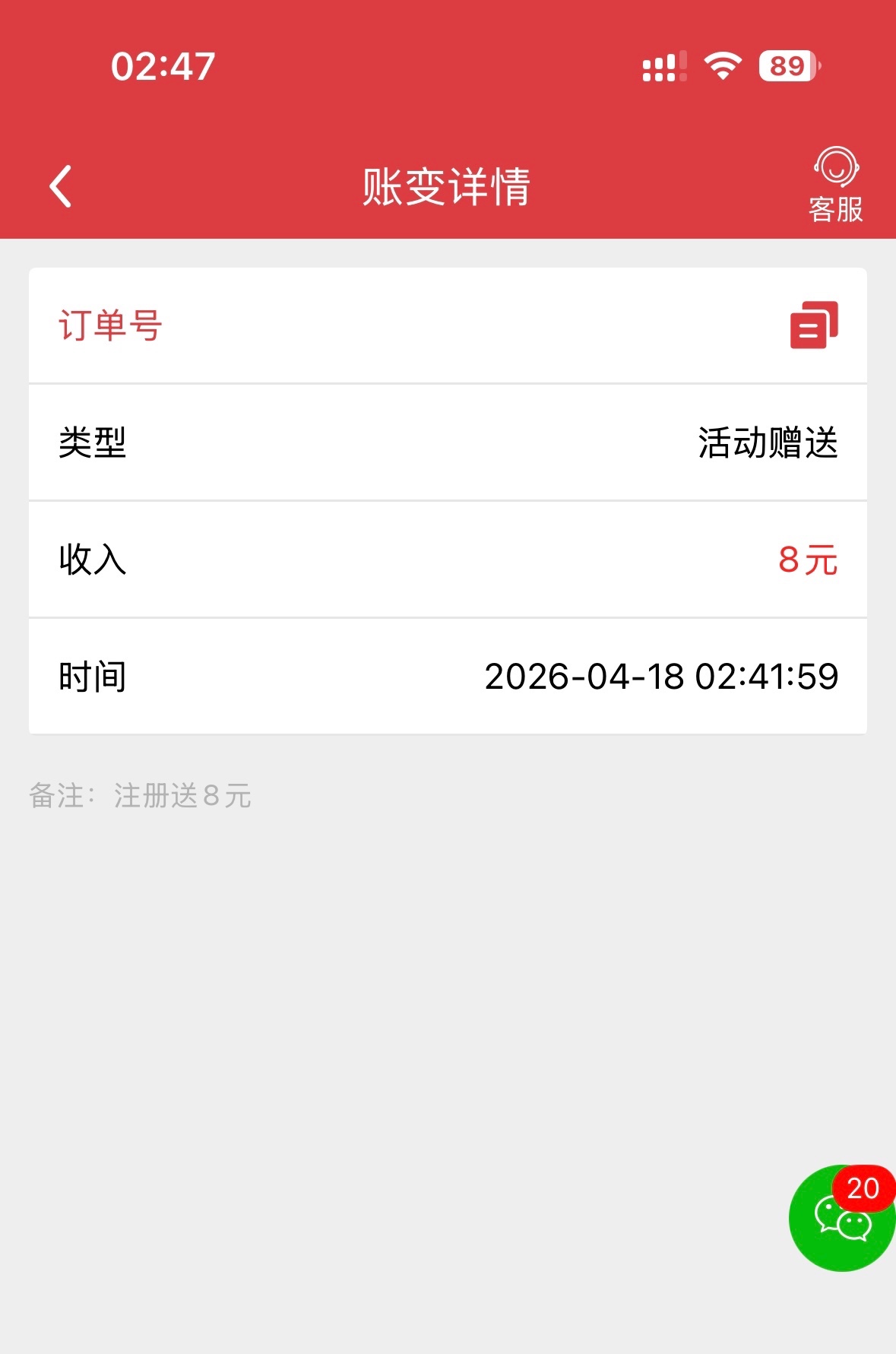Open 客服 customer service
Screen dimensions: 896x1354
click(x=835, y=185)
